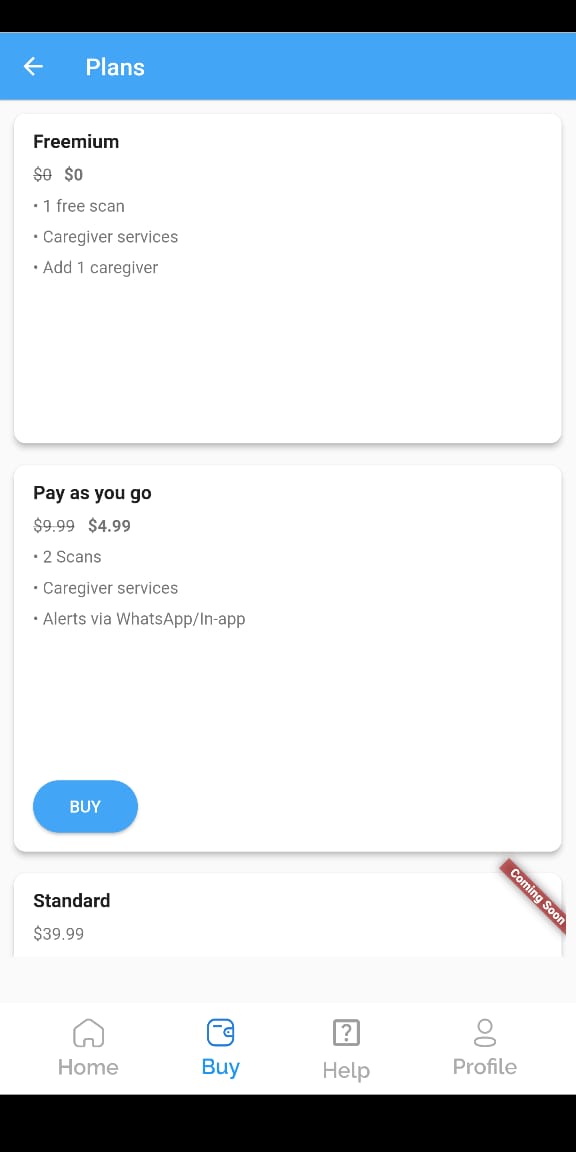
Task: Buy the Pay as you go plan
Action: click(85, 806)
